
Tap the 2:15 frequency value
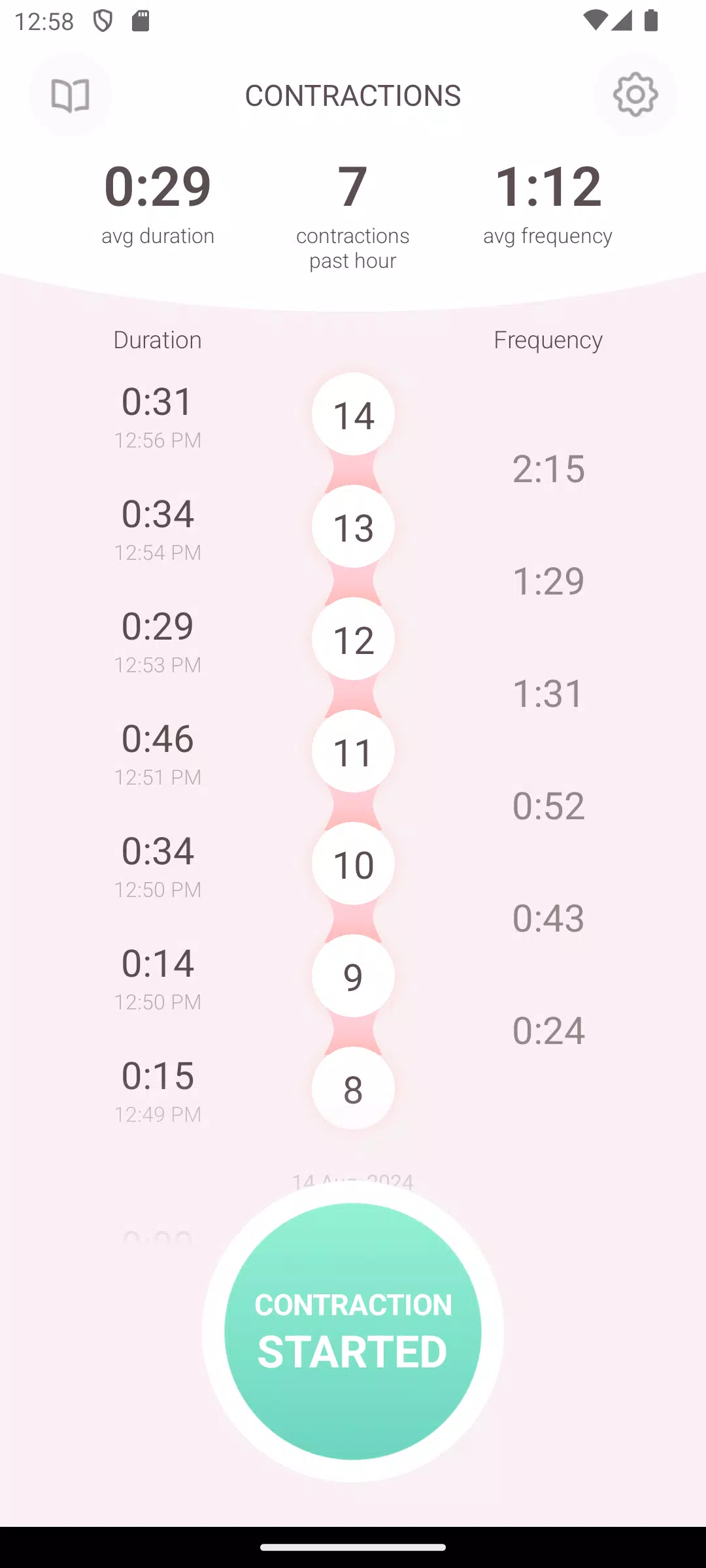click(x=548, y=468)
